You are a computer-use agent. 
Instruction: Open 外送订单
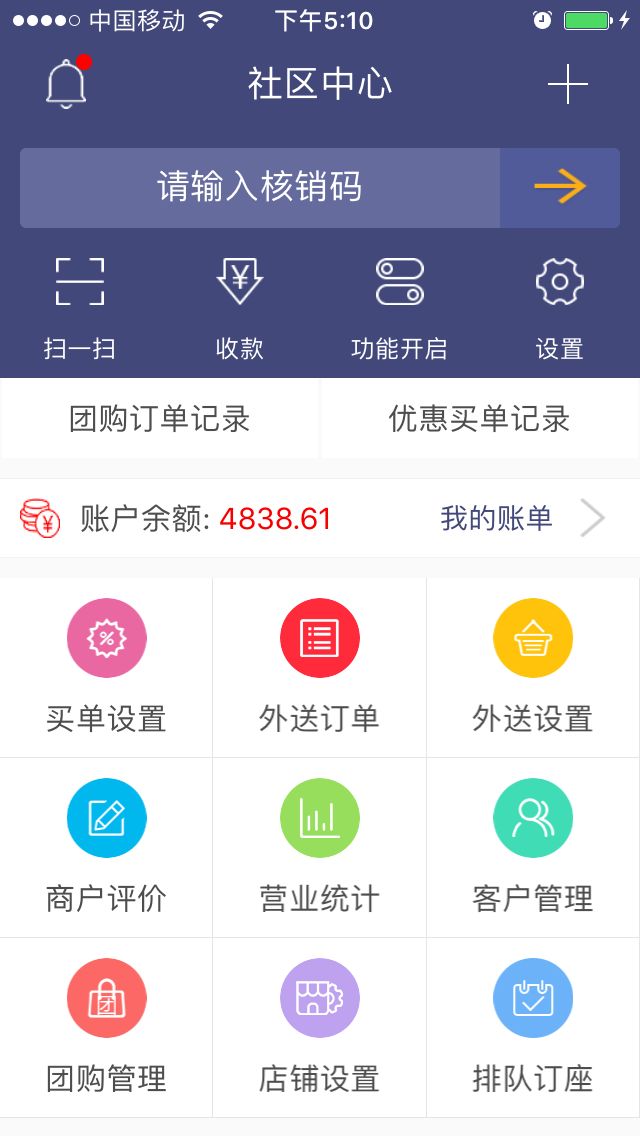coord(319,667)
